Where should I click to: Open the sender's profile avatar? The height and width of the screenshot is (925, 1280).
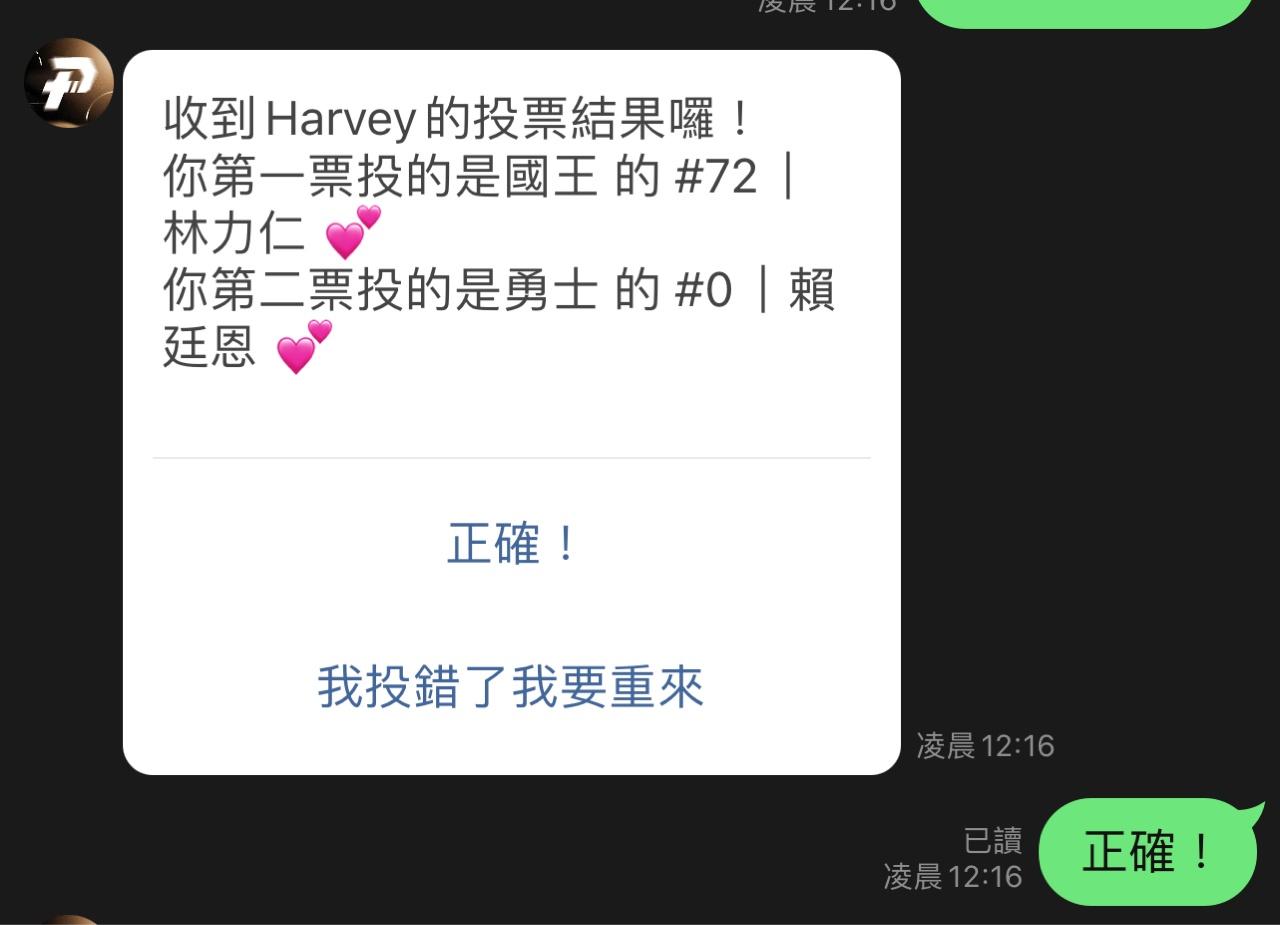pos(68,83)
